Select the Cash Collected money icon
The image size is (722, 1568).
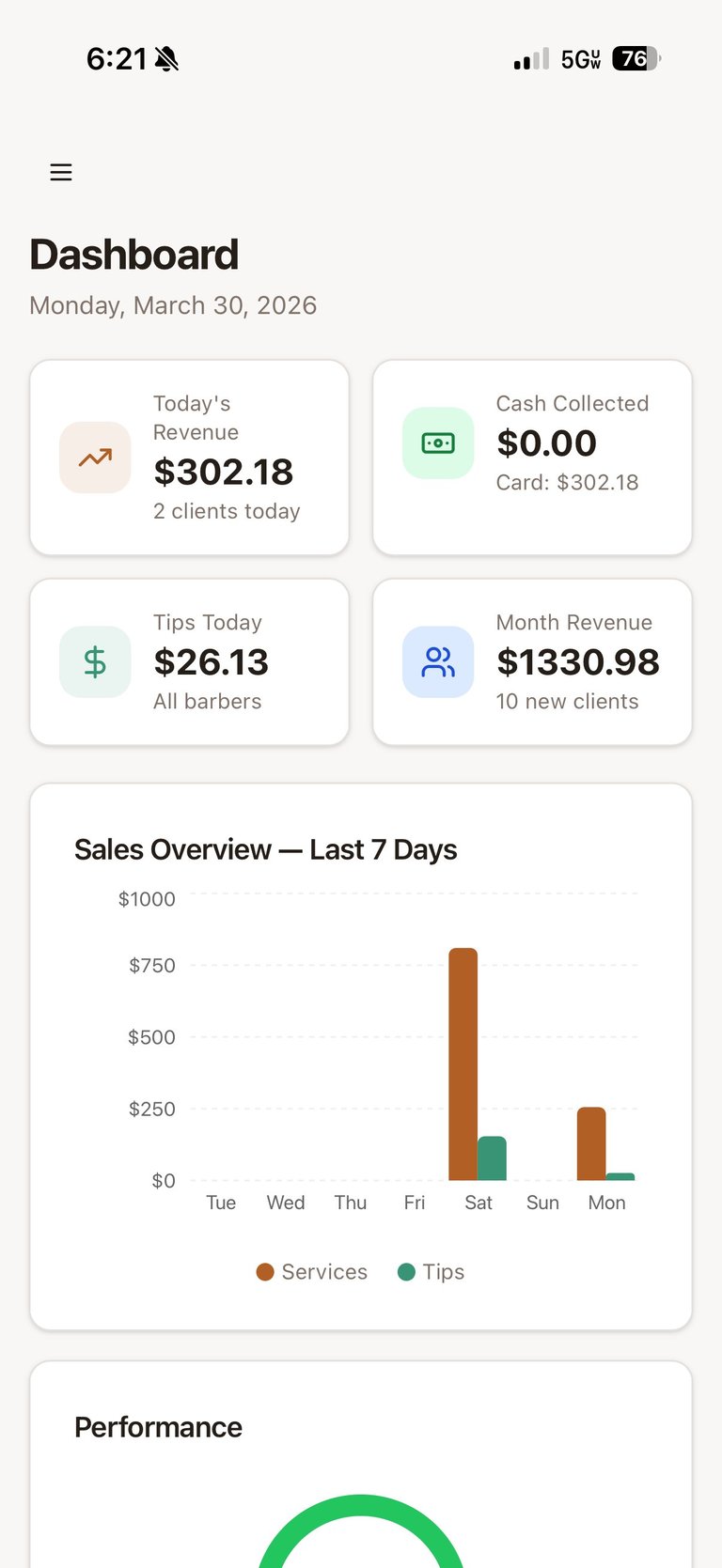[x=438, y=442]
